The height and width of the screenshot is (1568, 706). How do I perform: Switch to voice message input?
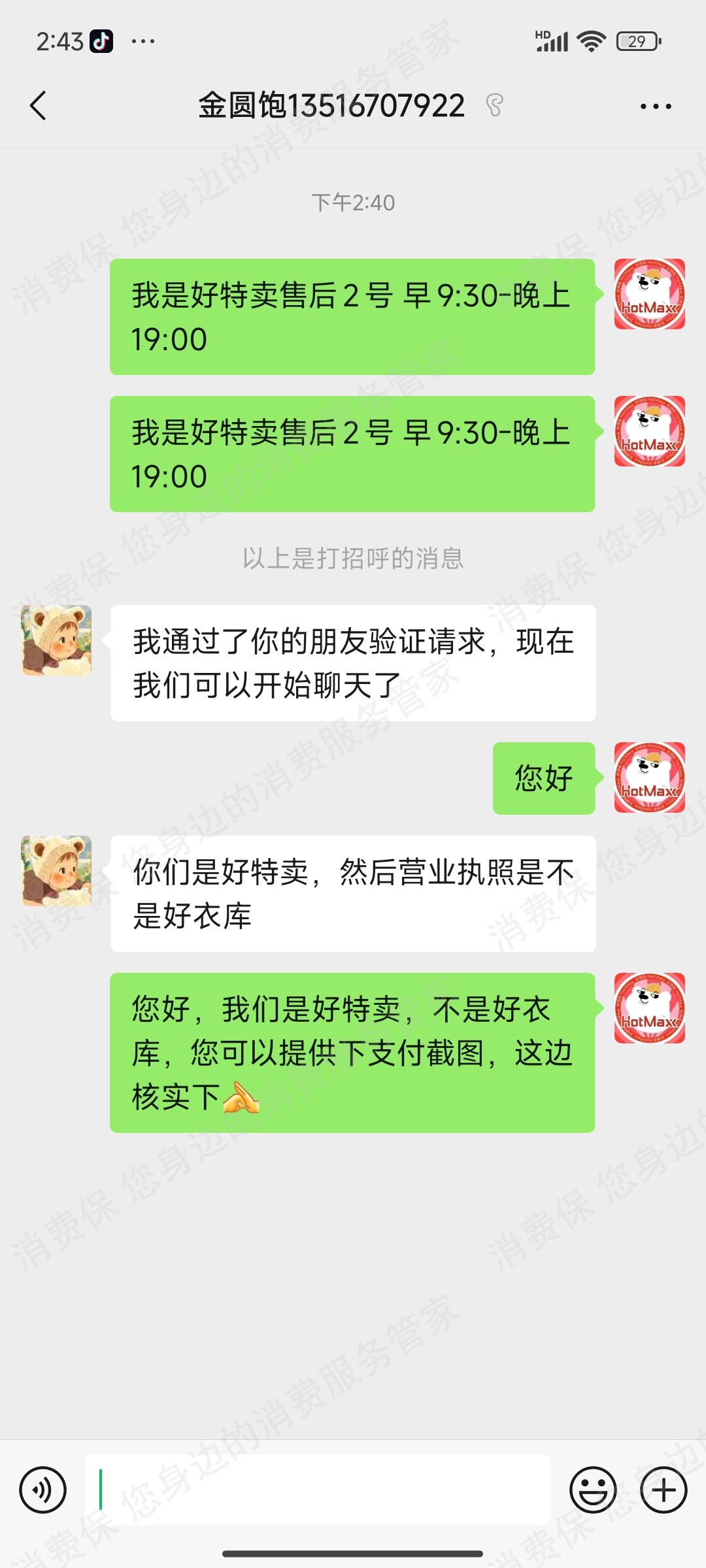tap(43, 1490)
